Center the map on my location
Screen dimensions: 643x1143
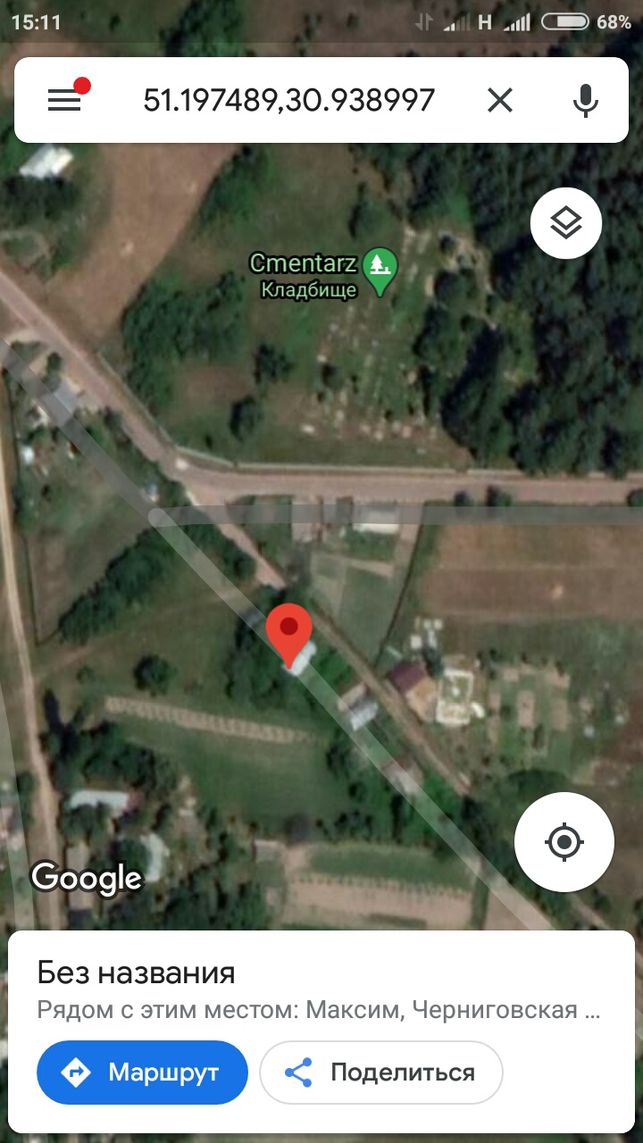click(x=564, y=842)
